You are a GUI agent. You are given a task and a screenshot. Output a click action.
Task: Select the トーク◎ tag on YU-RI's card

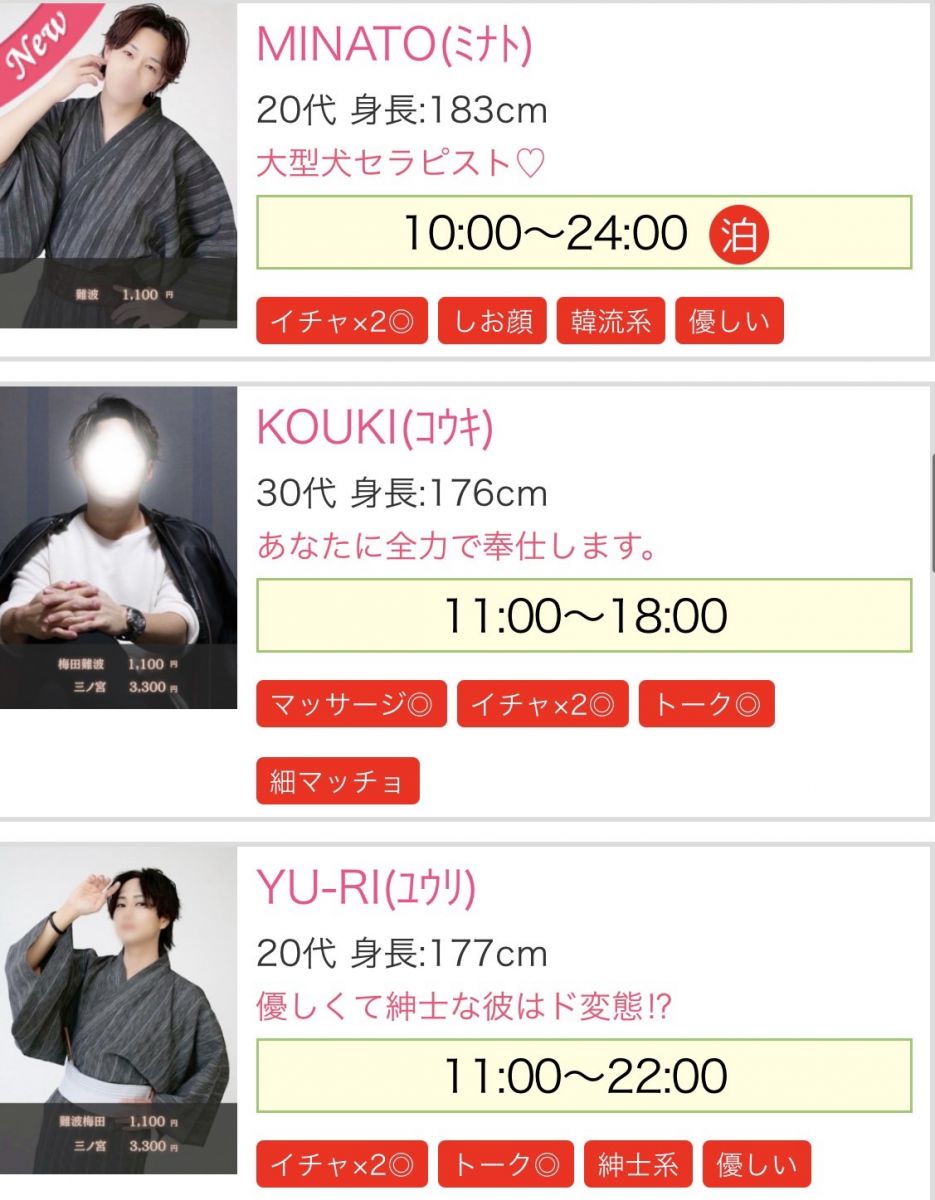pos(505,1164)
